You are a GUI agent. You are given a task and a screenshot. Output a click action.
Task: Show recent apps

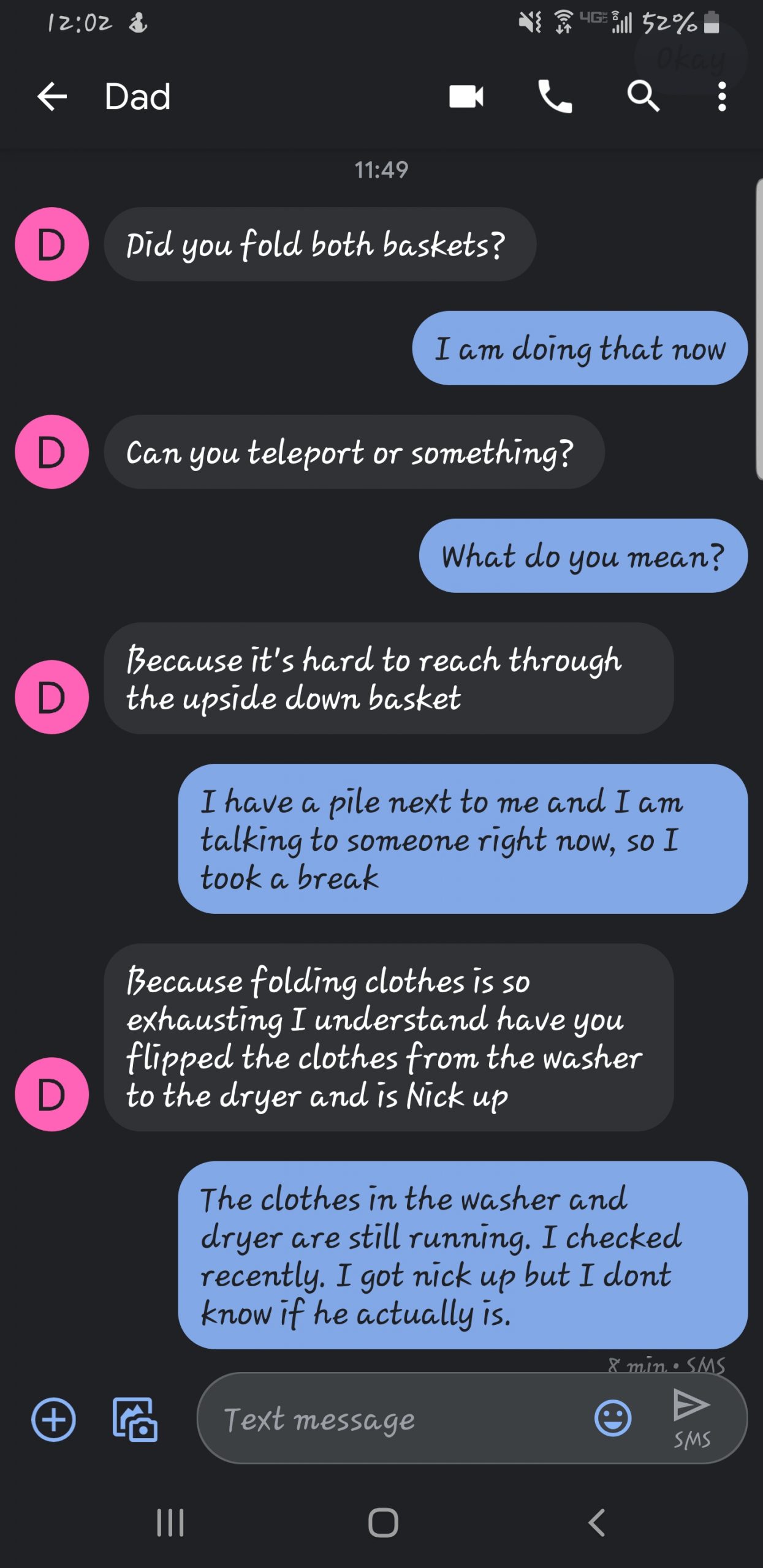(x=170, y=1523)
